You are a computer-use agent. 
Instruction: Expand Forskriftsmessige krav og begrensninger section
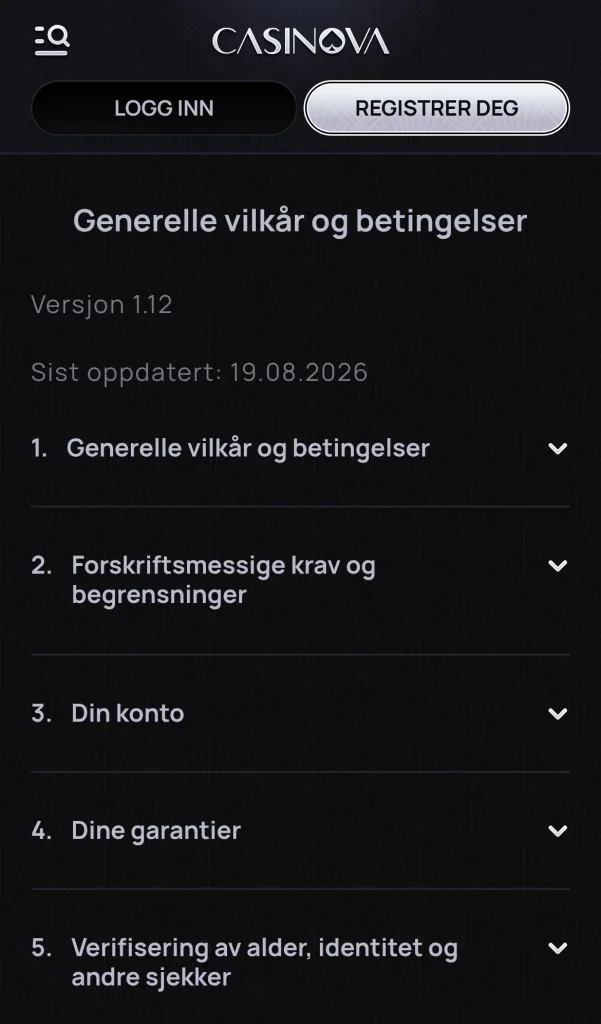coord(300,580)
